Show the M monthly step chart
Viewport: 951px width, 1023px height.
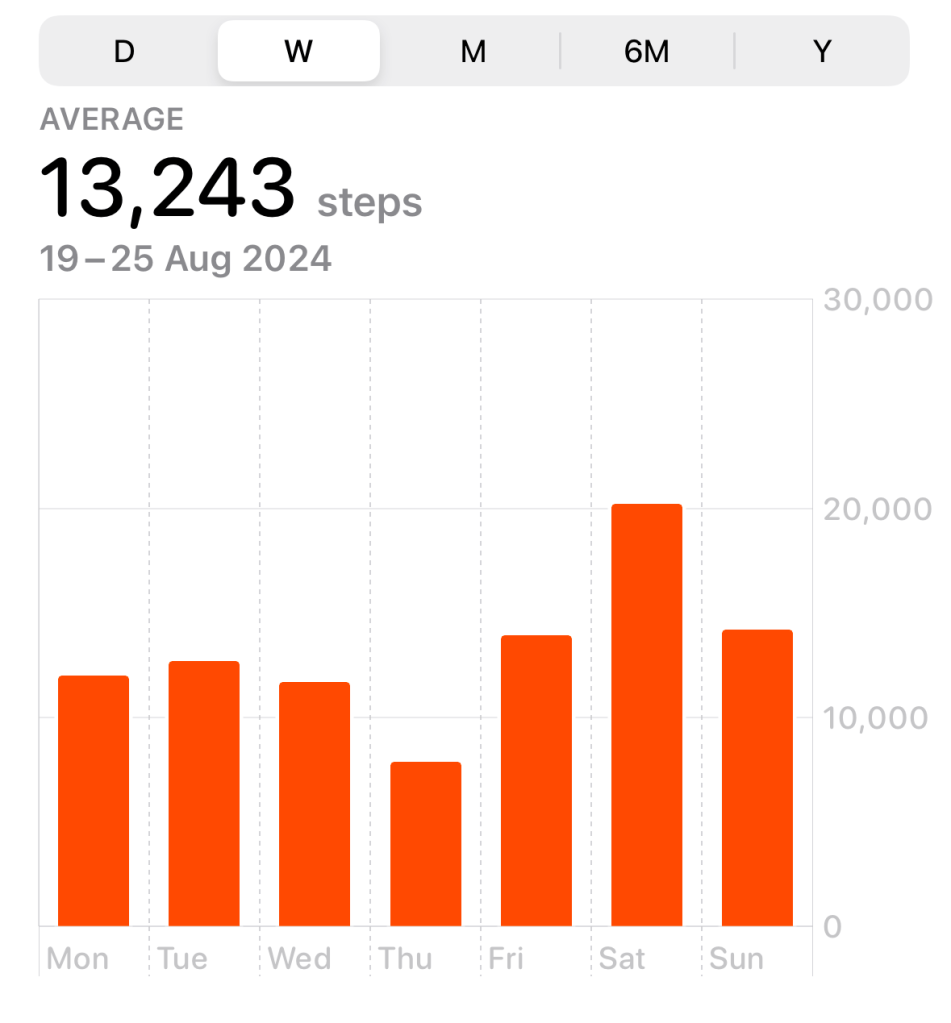[x=473, y=51]
